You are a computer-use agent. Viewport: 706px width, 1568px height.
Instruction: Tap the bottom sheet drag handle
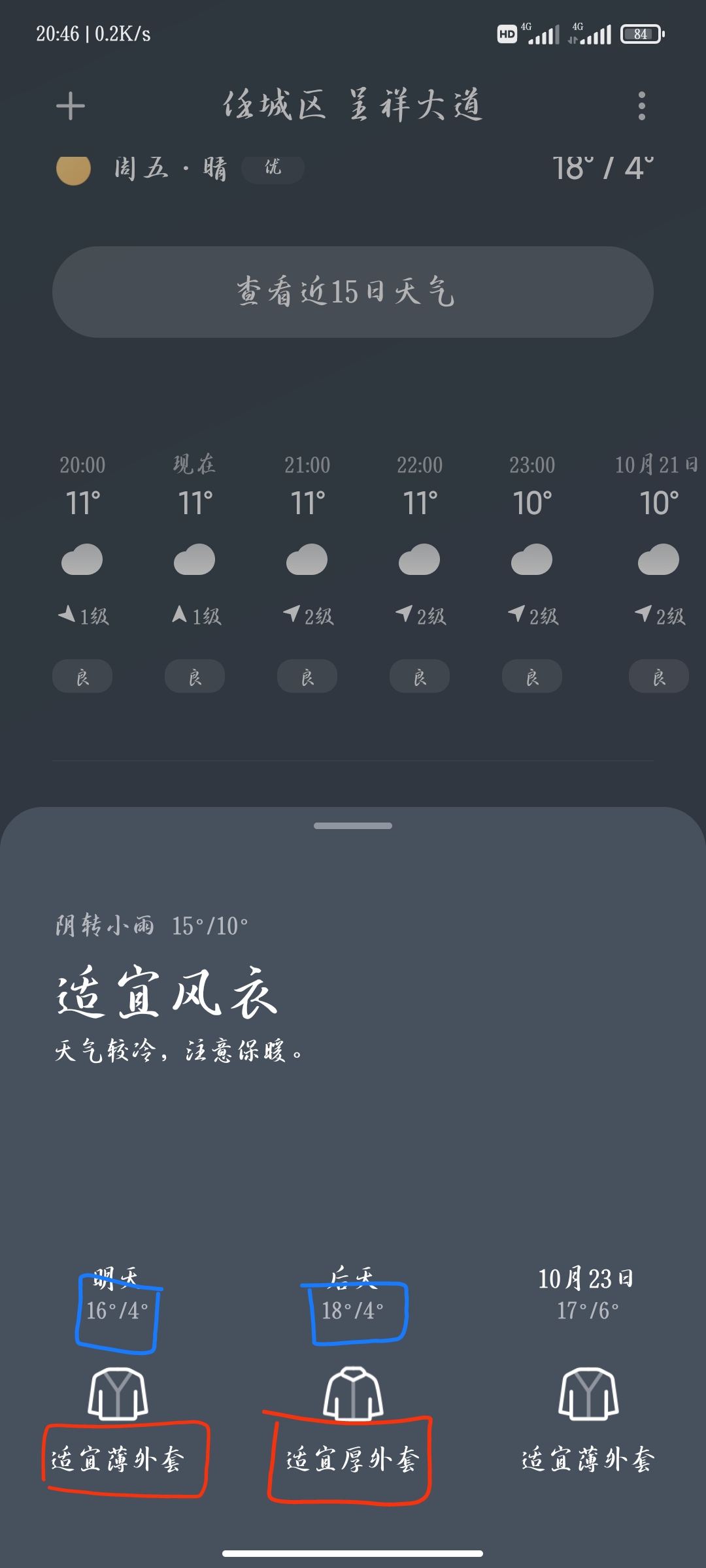pyautogui.click(x=353, y=826)
